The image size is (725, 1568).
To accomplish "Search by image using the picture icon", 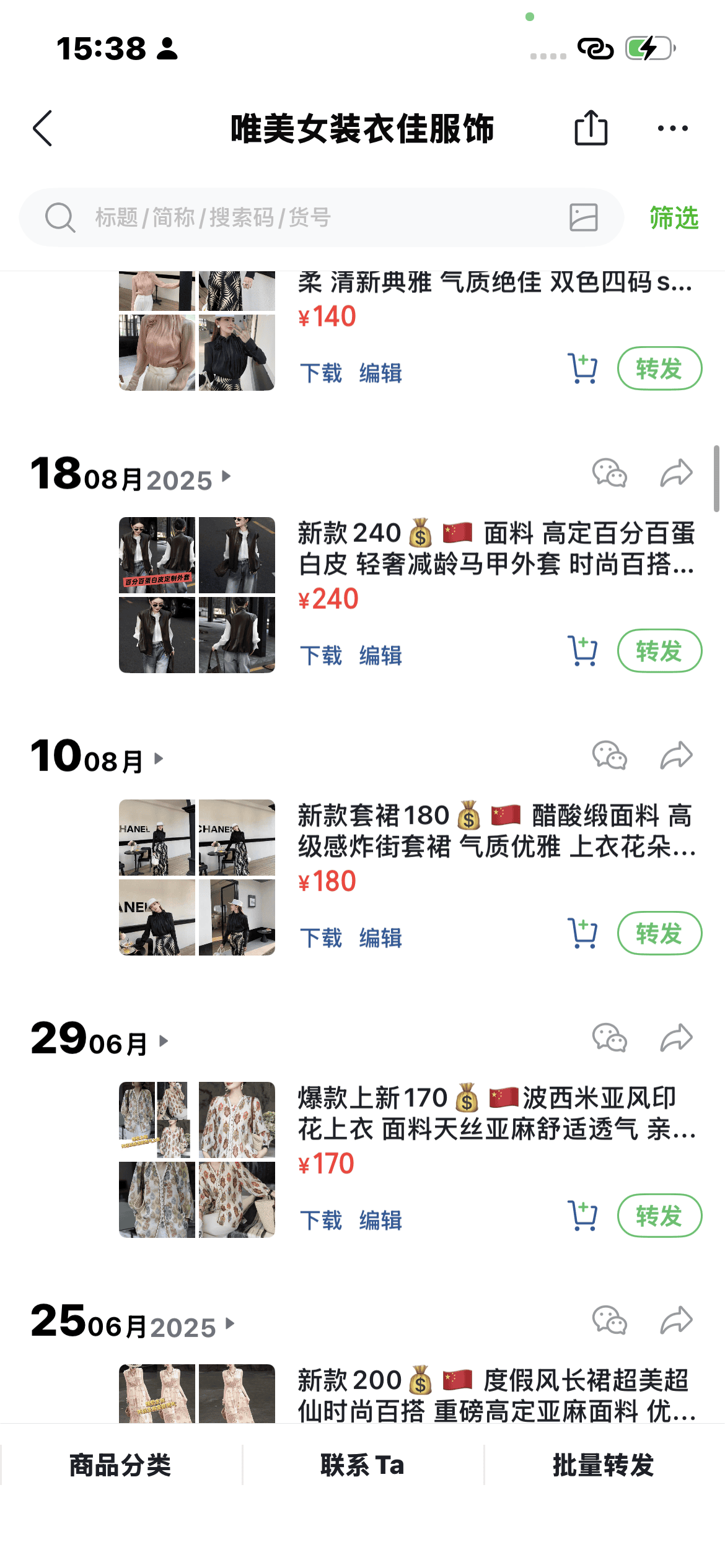I will (583, 217).
